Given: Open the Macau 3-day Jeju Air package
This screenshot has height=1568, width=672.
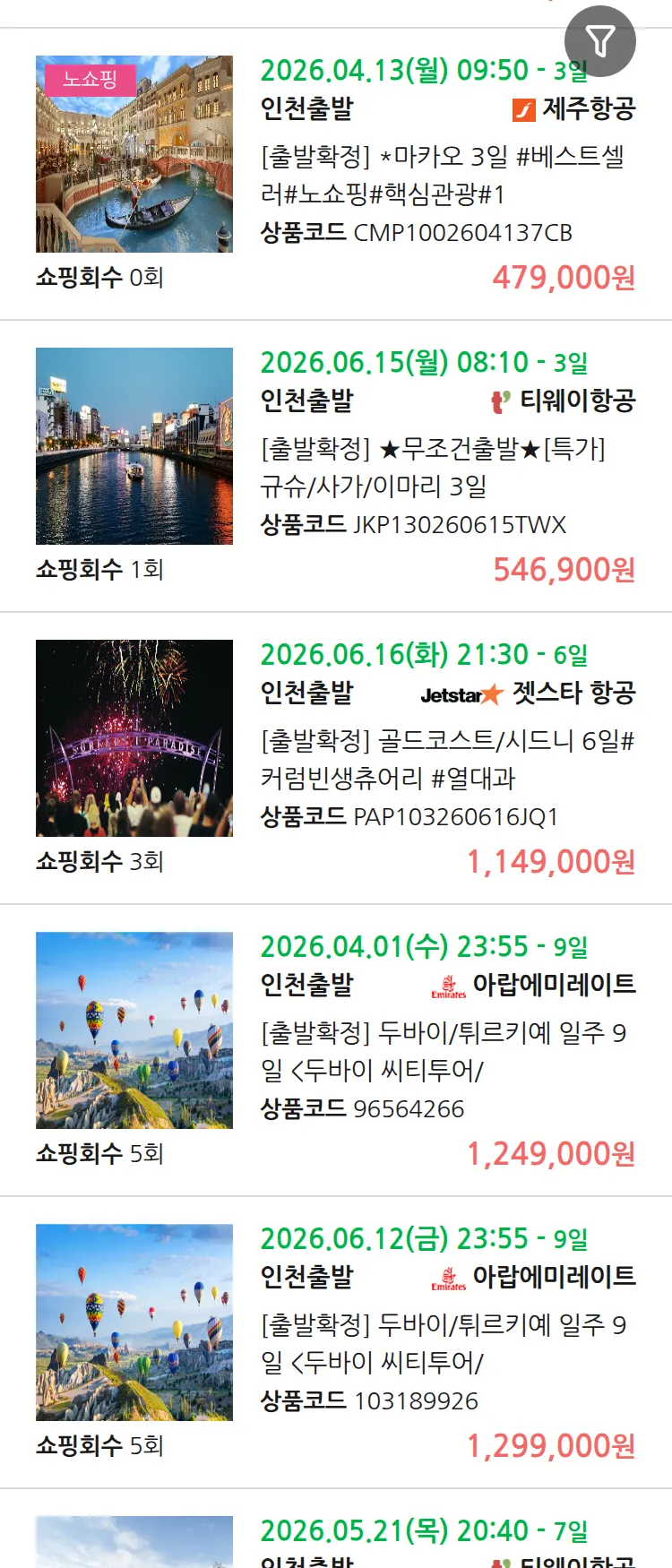Looking at the screenshot, I should [443, 175].
